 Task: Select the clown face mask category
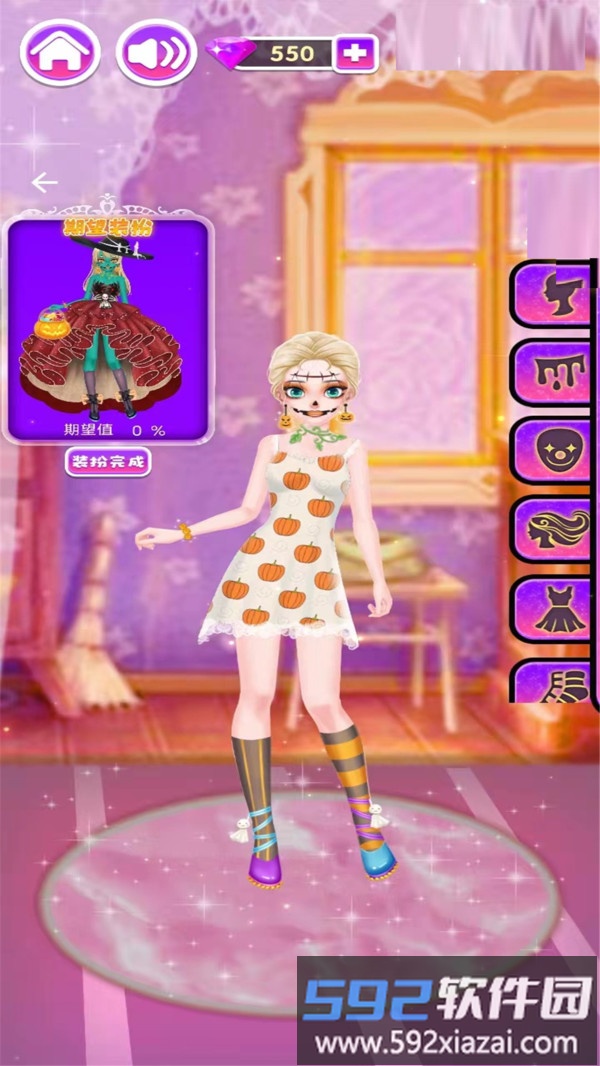point(552,450)
